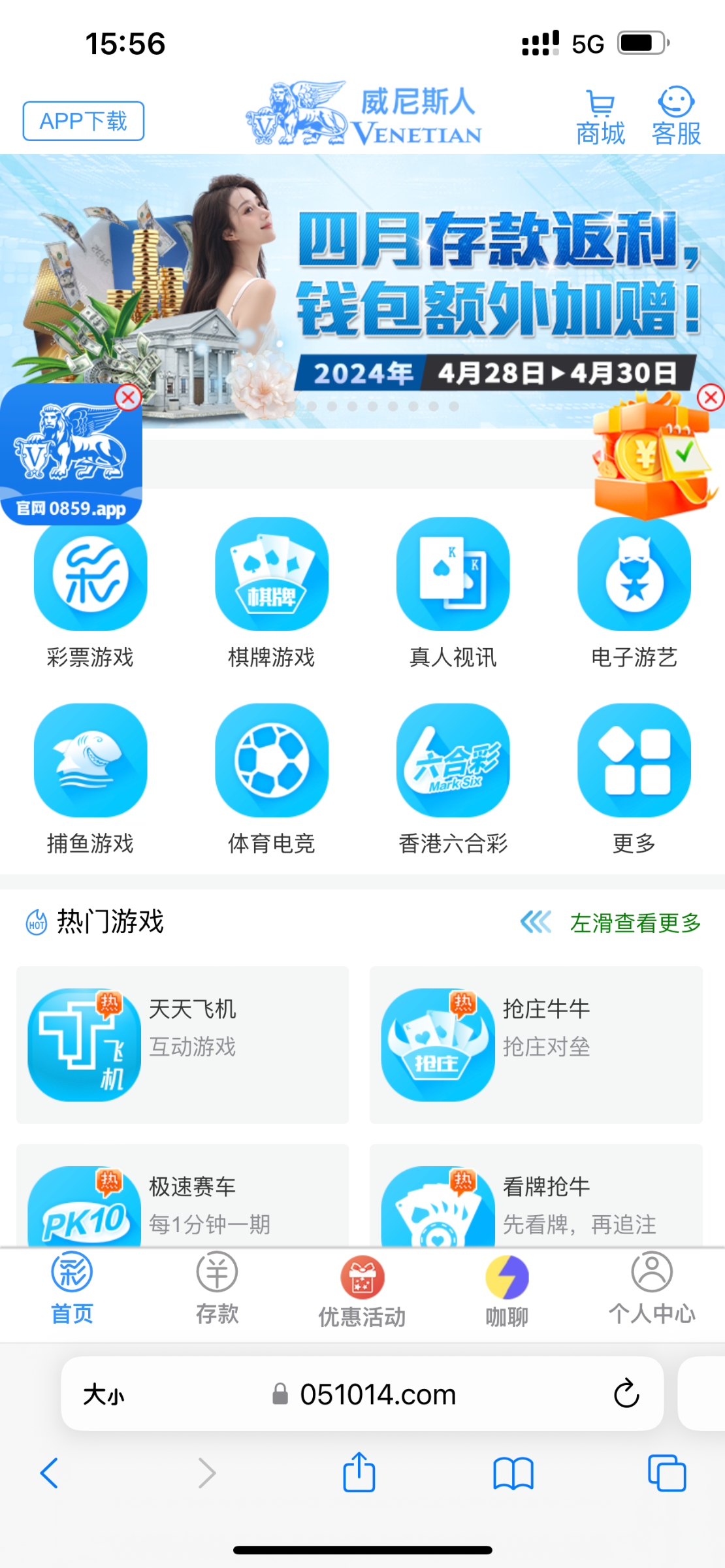The height and width of the screenshot is (1568, 725).
Task: Go to 捕鱼游戏
Action: point(90,777)
